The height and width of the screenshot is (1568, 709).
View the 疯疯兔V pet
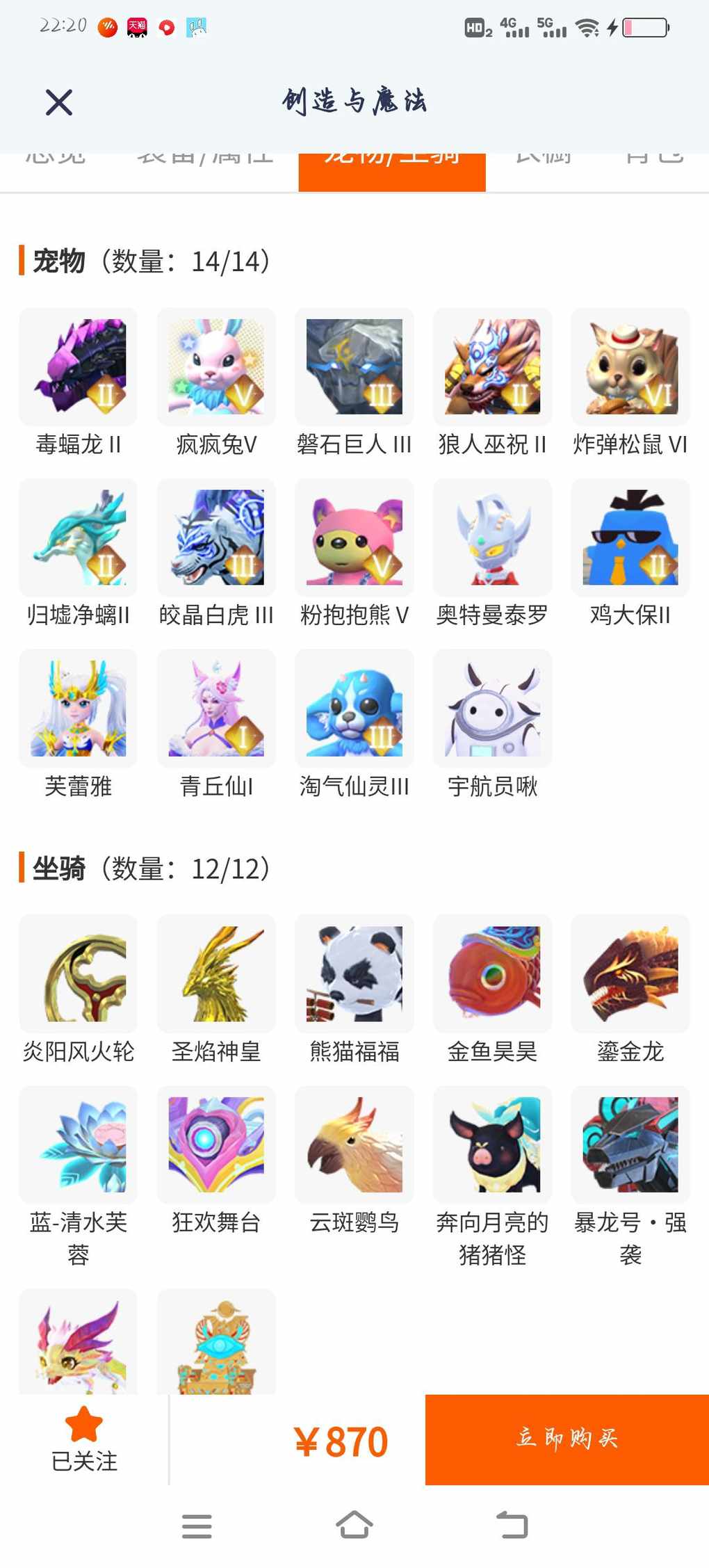point(216,367)
